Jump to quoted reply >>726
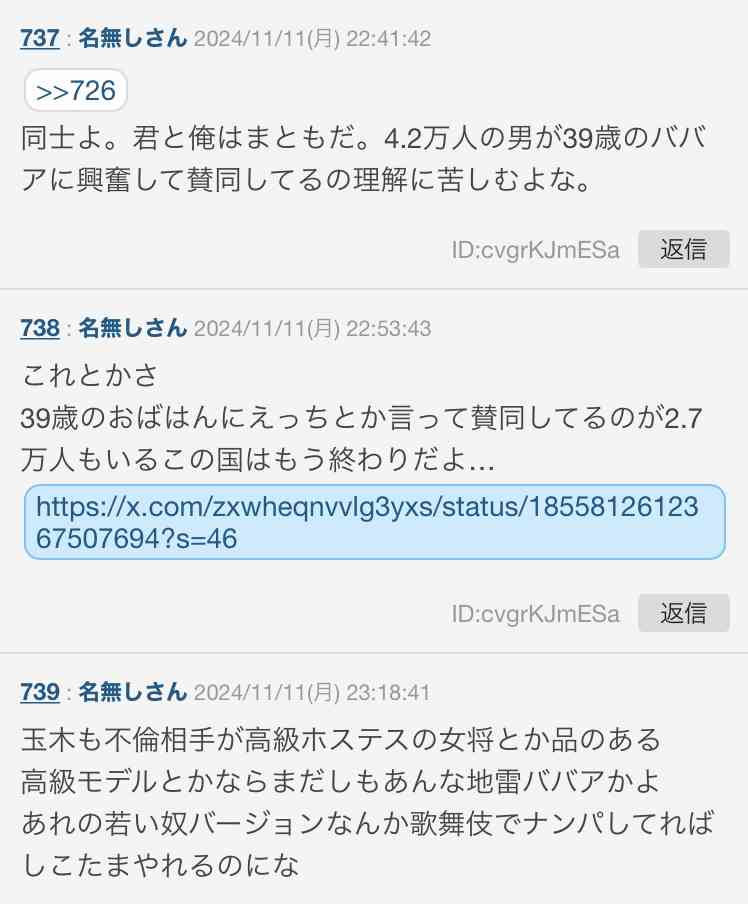Viewport: 748px width, 904px height. coord(76,91)
